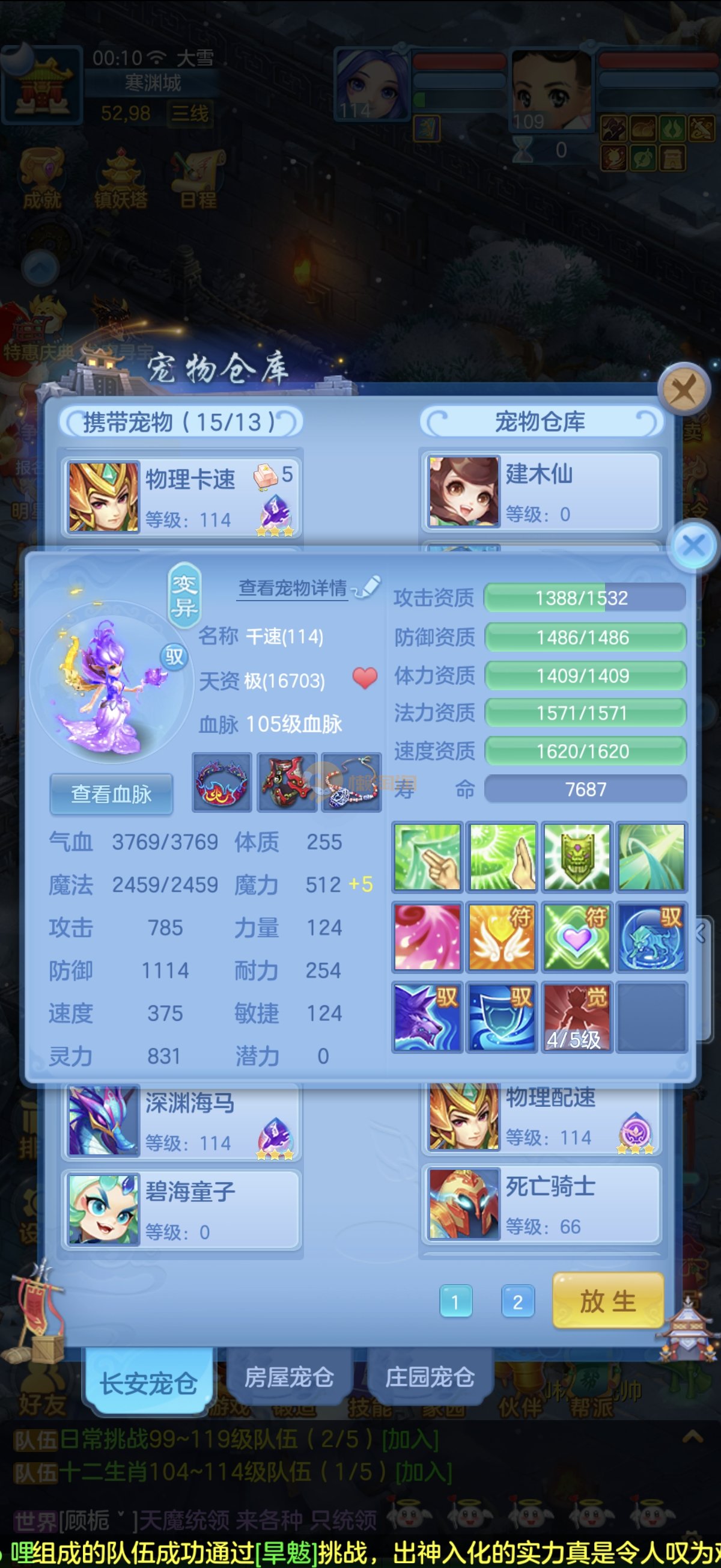This screenshot has width=721, height=1568.
Task: Select the 物理卡速 pet
Action: pos(181,497)
